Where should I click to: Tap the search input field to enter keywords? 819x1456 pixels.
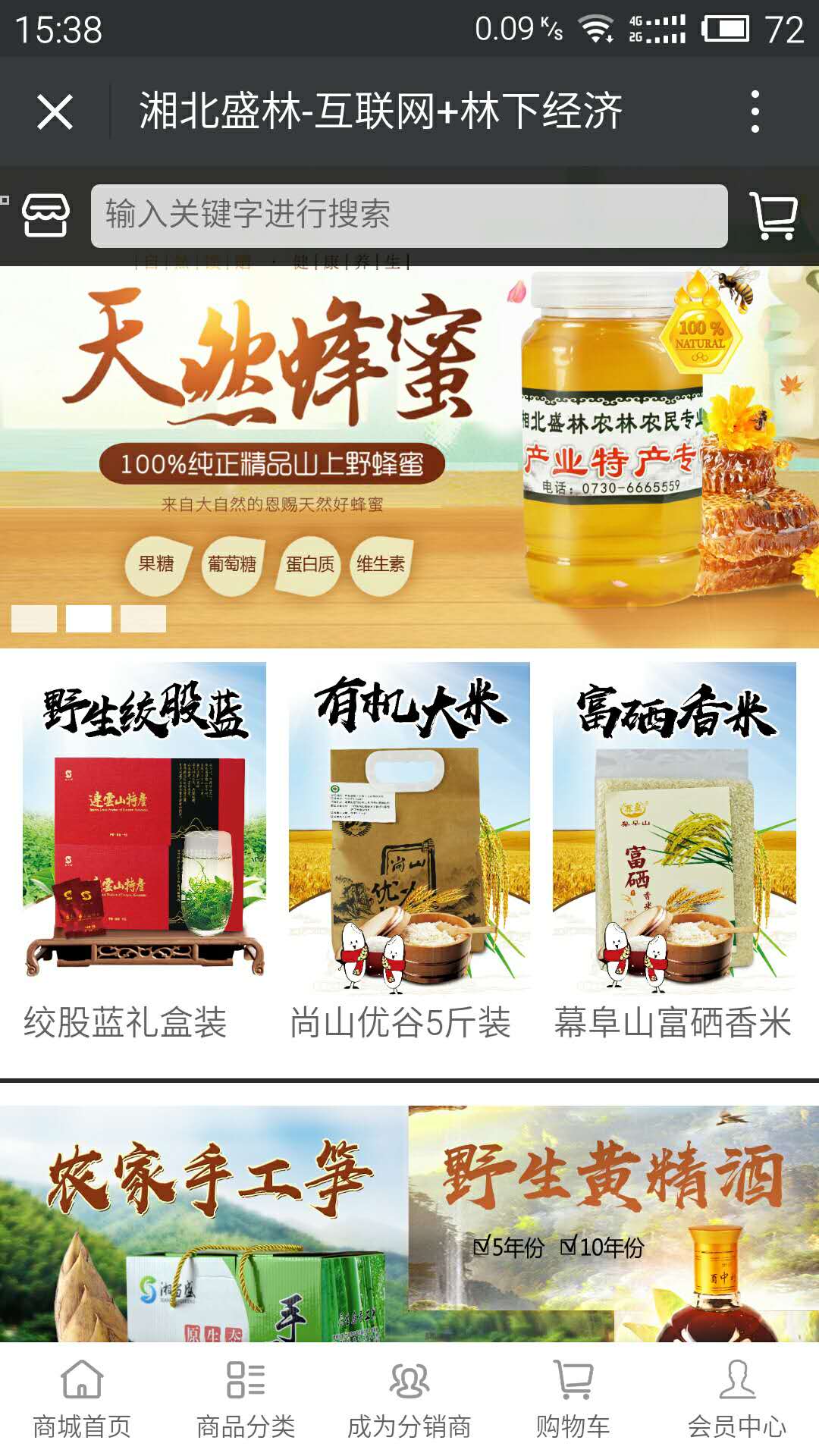tap(409, 214)
